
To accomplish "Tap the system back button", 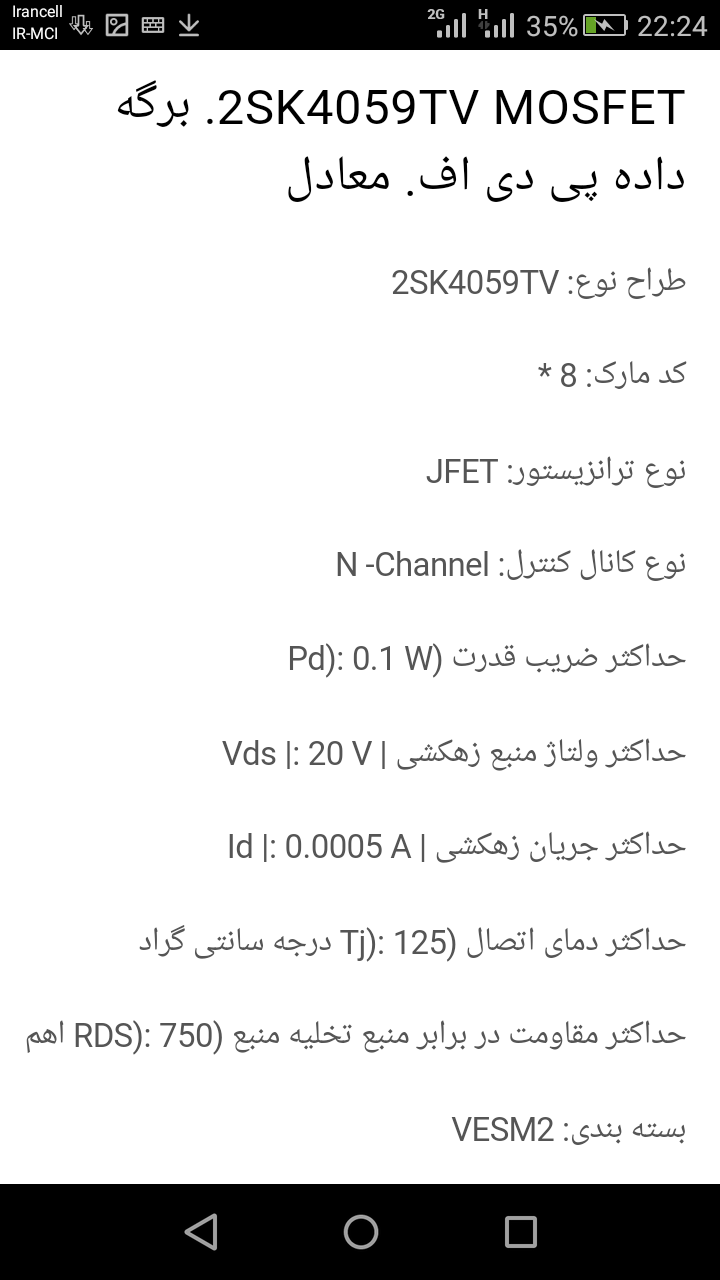I will (x=201, y=1232).
